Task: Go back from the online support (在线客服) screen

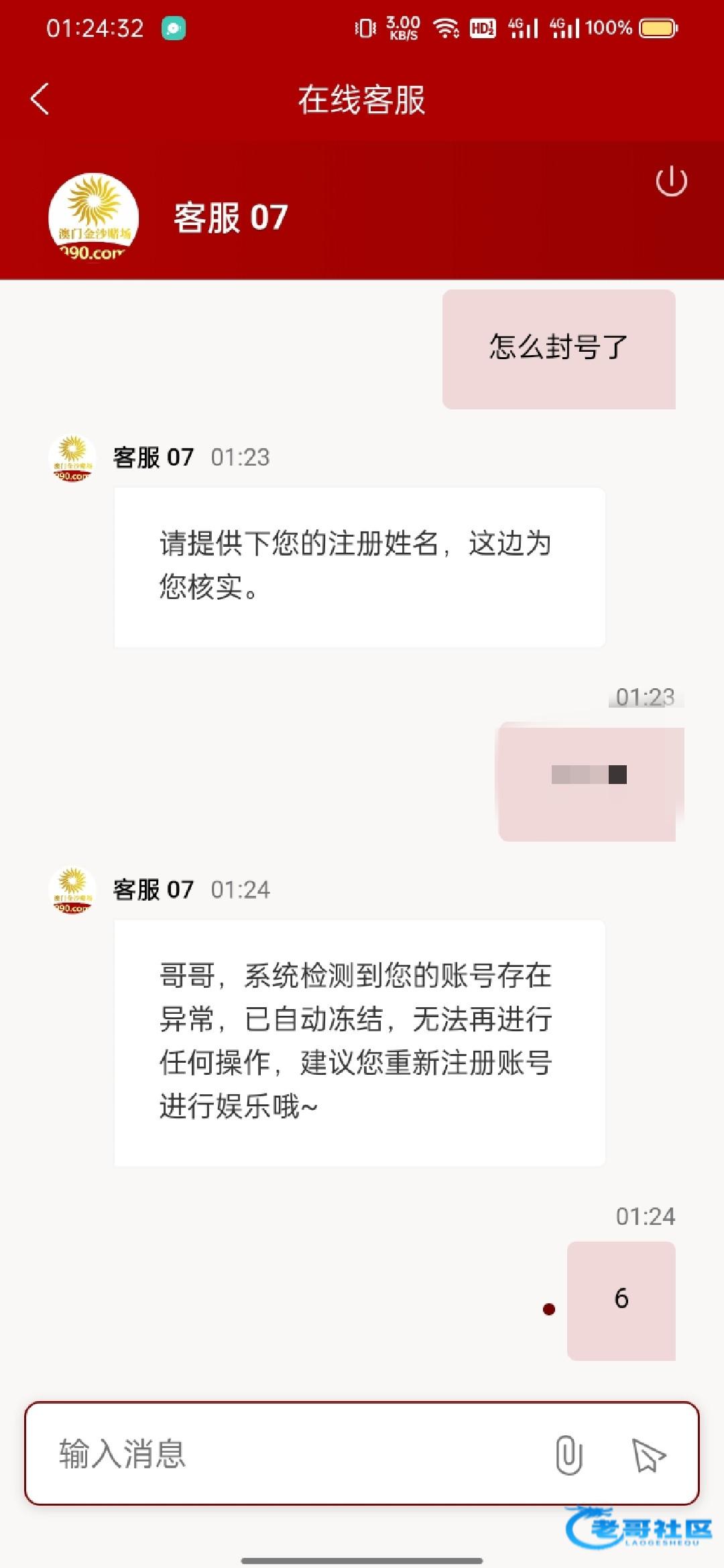Action: pos(40,99)
